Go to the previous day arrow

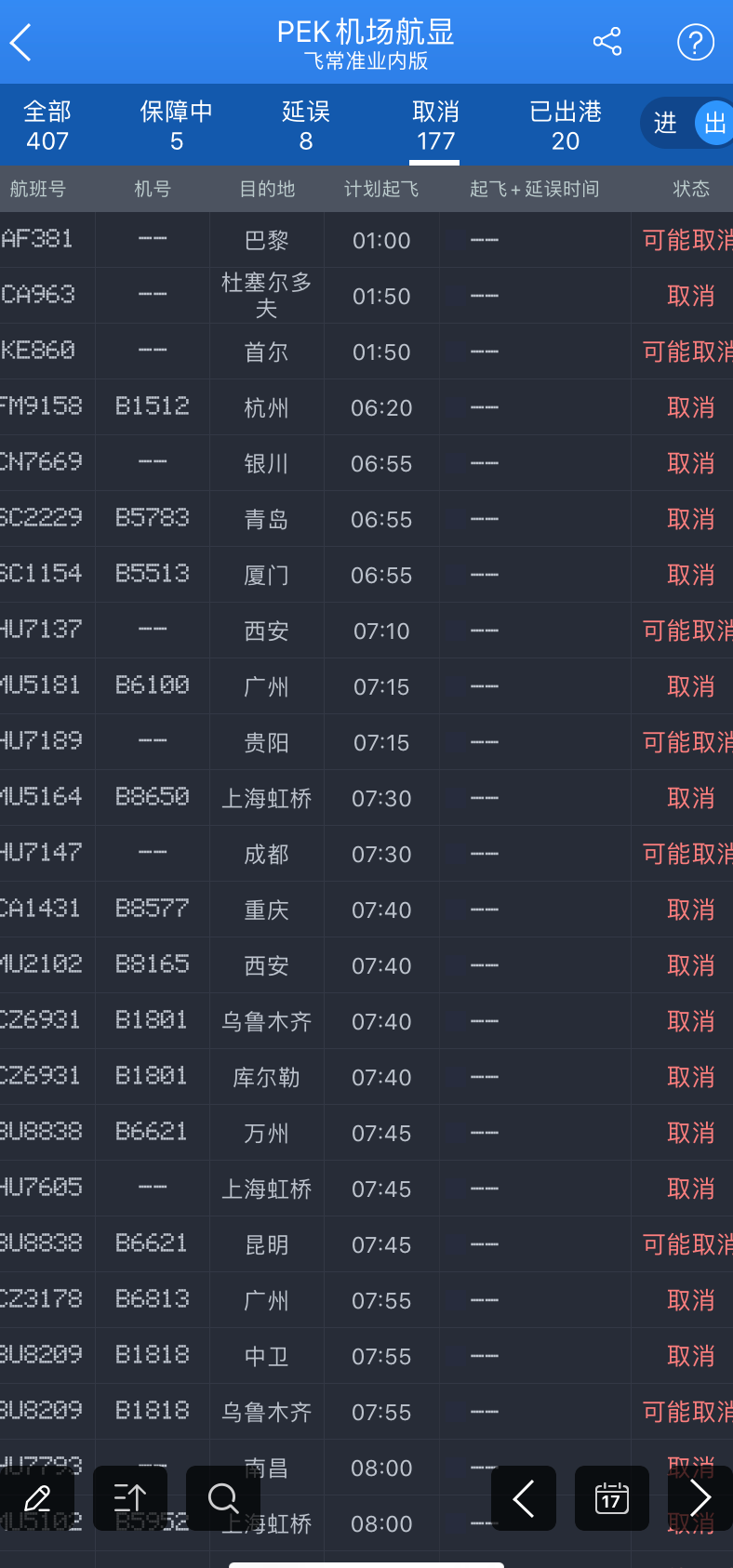click(x=524, y=1498)
